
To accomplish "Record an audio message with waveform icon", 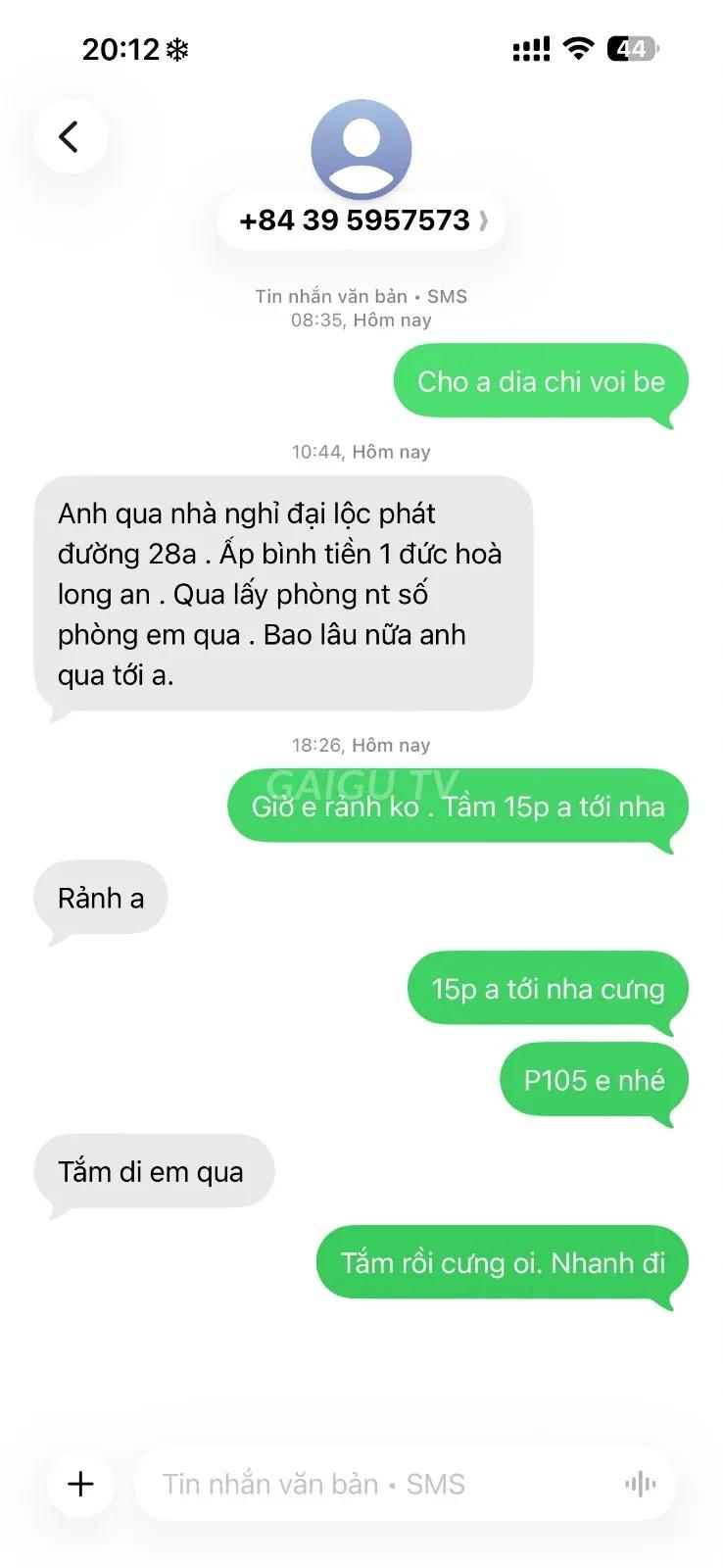I will click(640, 1485).
